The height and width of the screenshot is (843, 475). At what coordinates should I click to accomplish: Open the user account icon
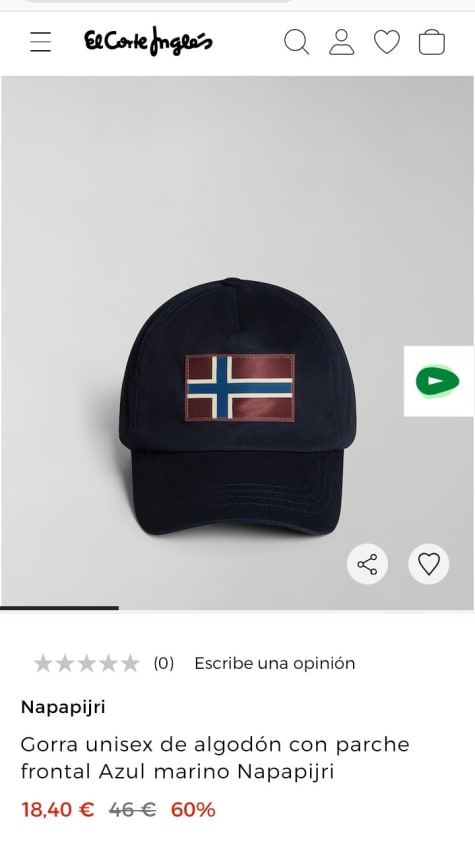[342, 42]
